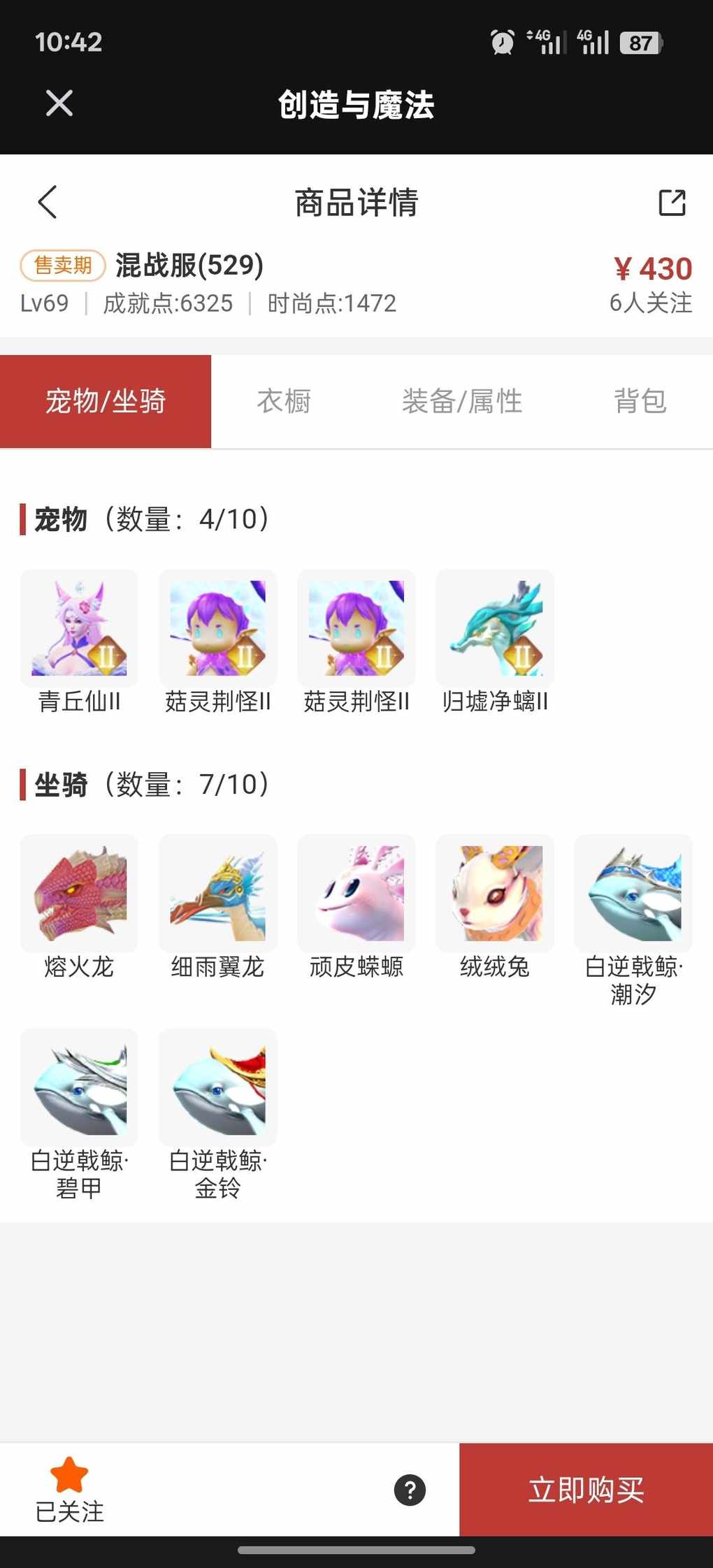Open the 细雨翼龙 mount

pyautogui.click(x=217, y=893)
